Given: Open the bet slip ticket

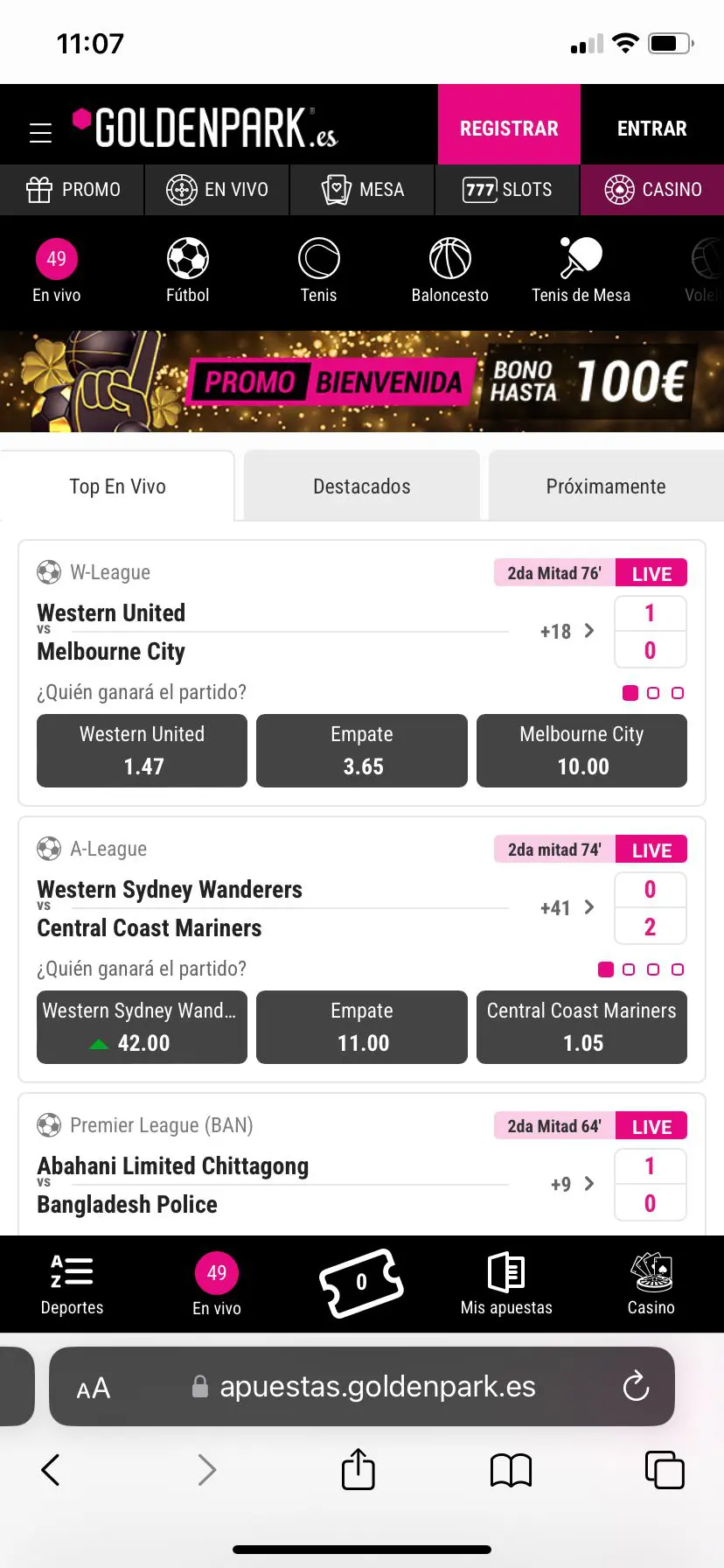Looking at the screenshot, I should tap(361, 1283).
